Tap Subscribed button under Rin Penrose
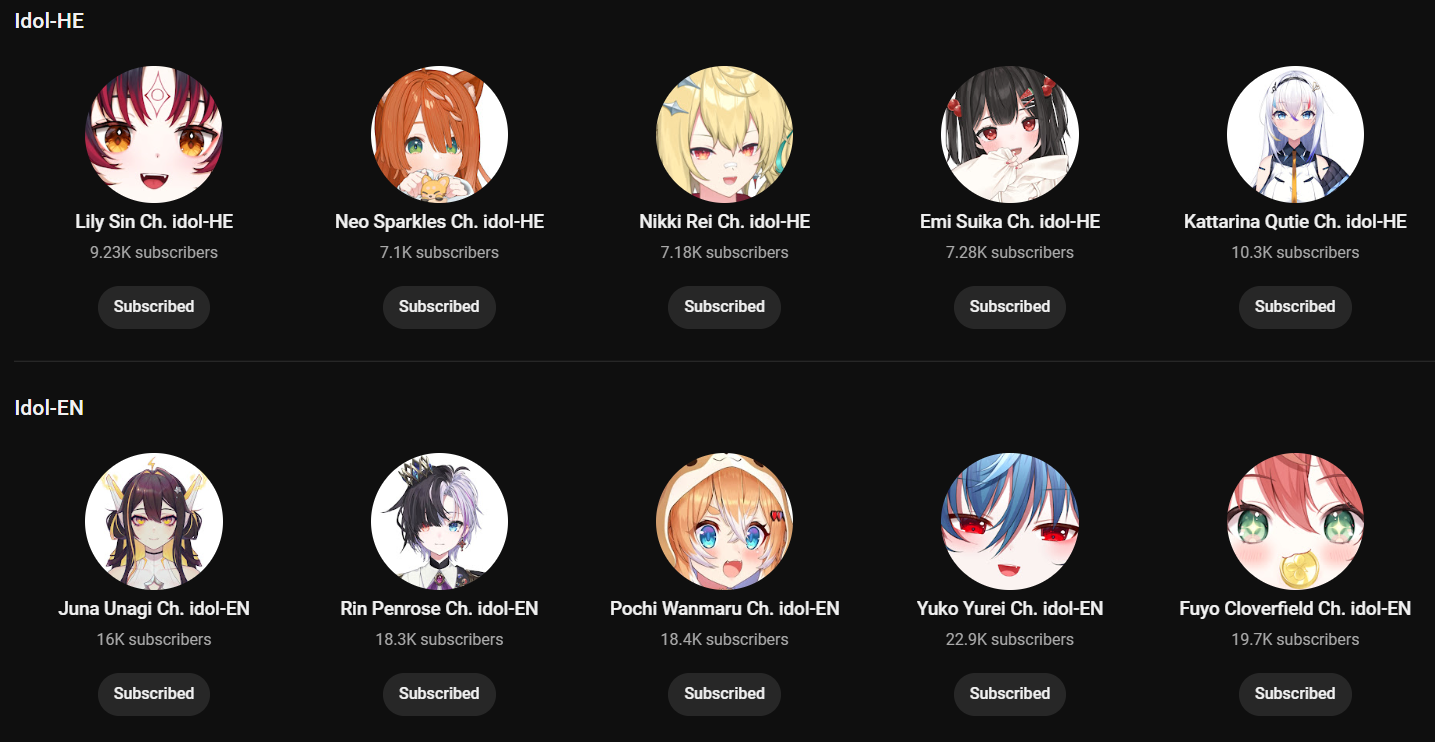The width and height of the screenshot is (1435, 742). tap(439, 694)
